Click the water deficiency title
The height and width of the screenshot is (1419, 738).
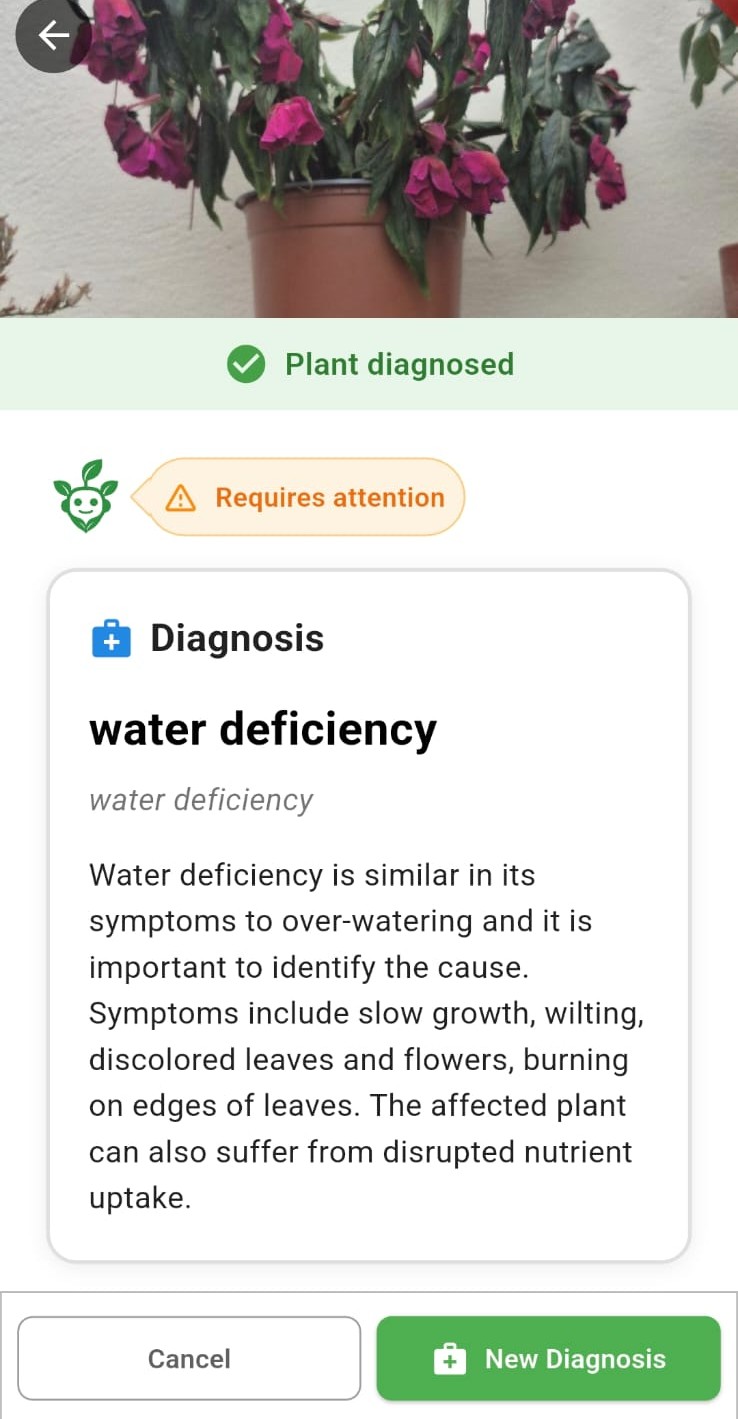tap(263, 729)
